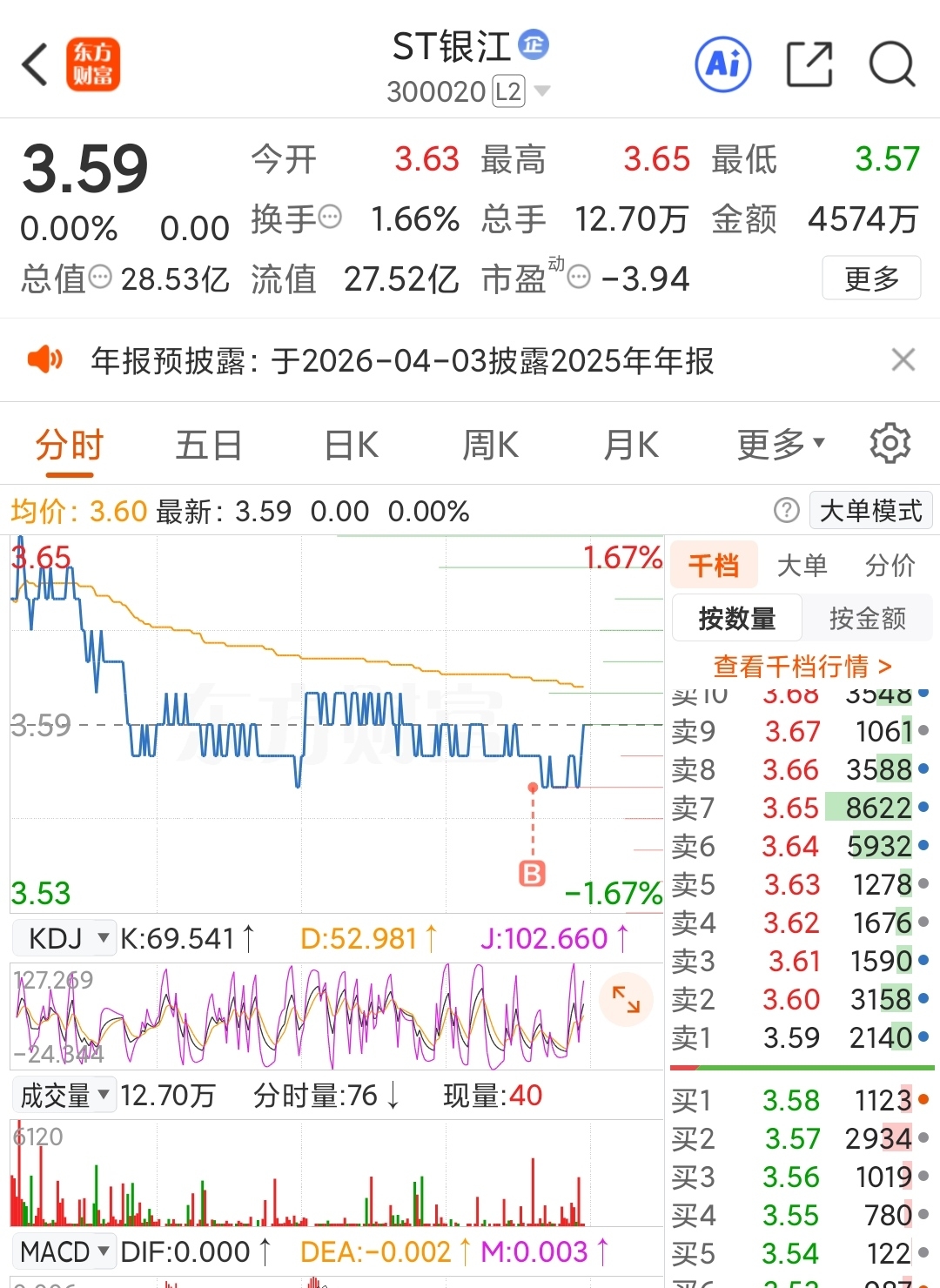Viewport: 940px width, 1288px height.
Task: Expand the 更多 chart period dropdown
Action: (781, 445)
